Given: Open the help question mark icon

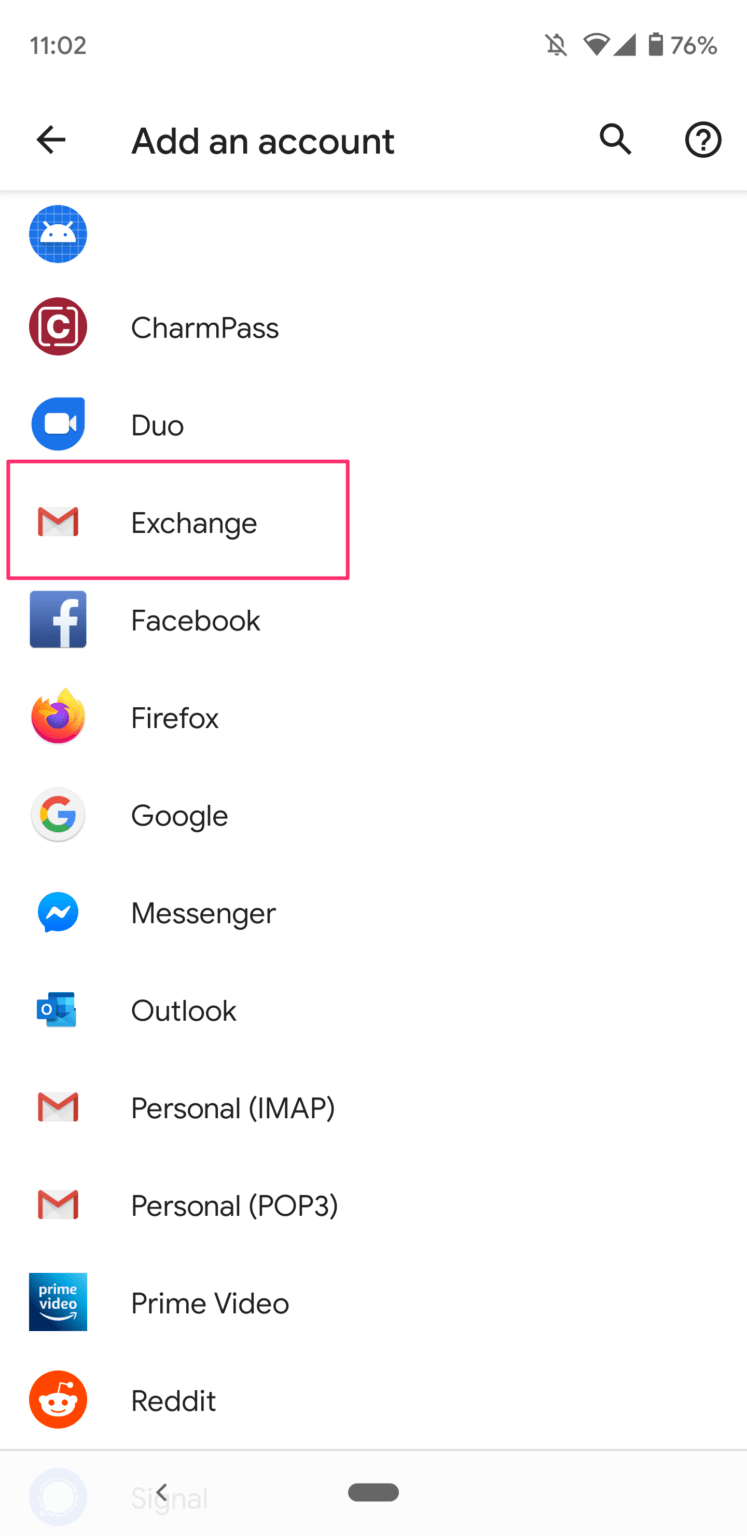Looking at the screenshot, I should pyautogui.click(x=702, y=141).
